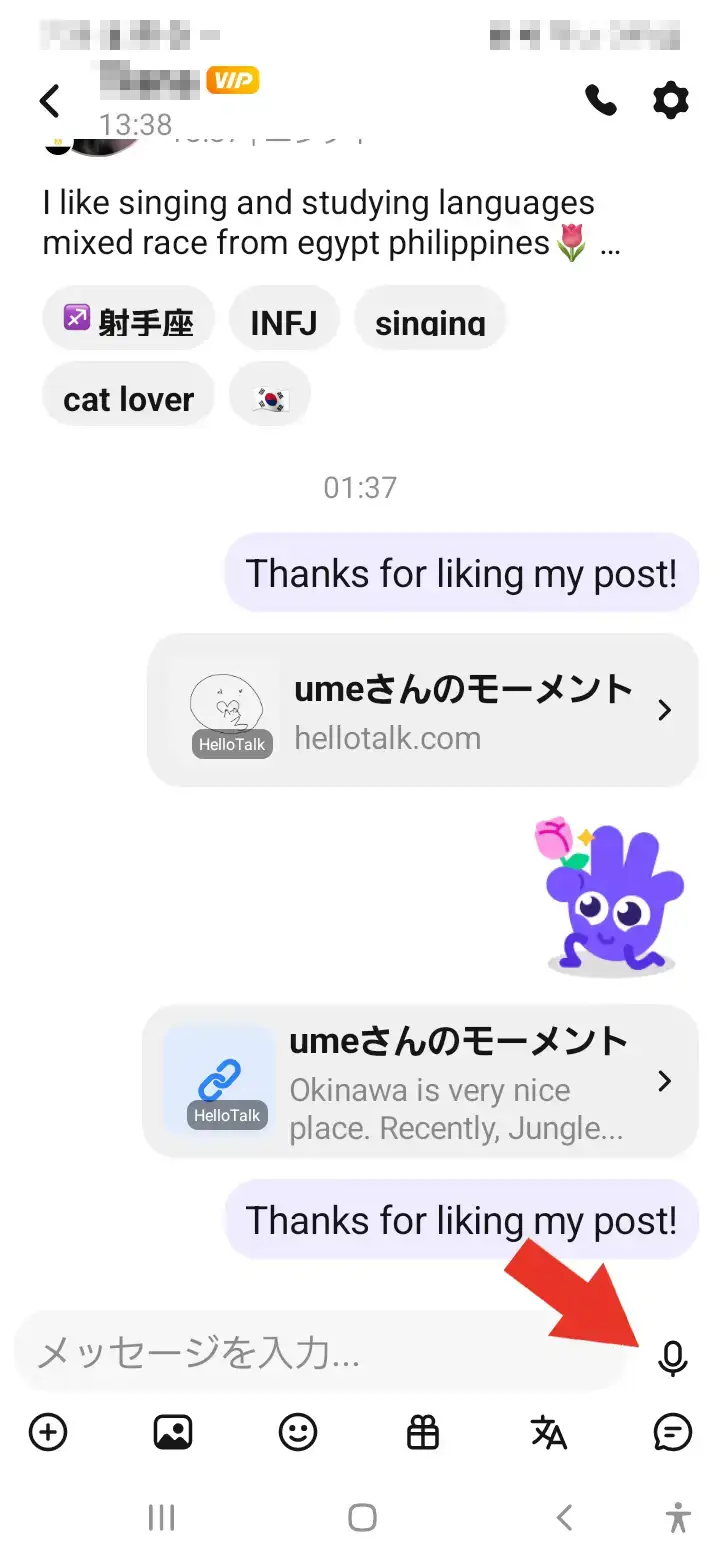Focus the メッセージを入力 message field
Screen dimensions: 720x1560
320,1354
